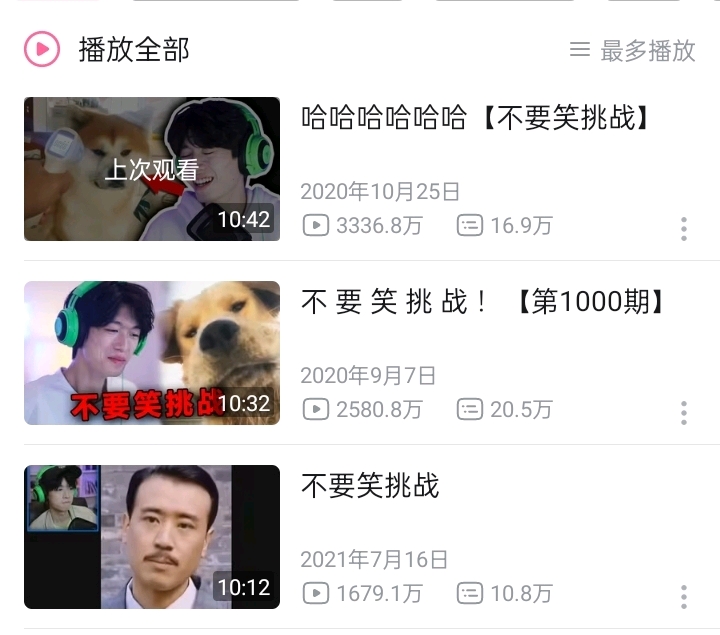Open the 不要笑挑战！【第1000期】 video thumbnail

152,353
